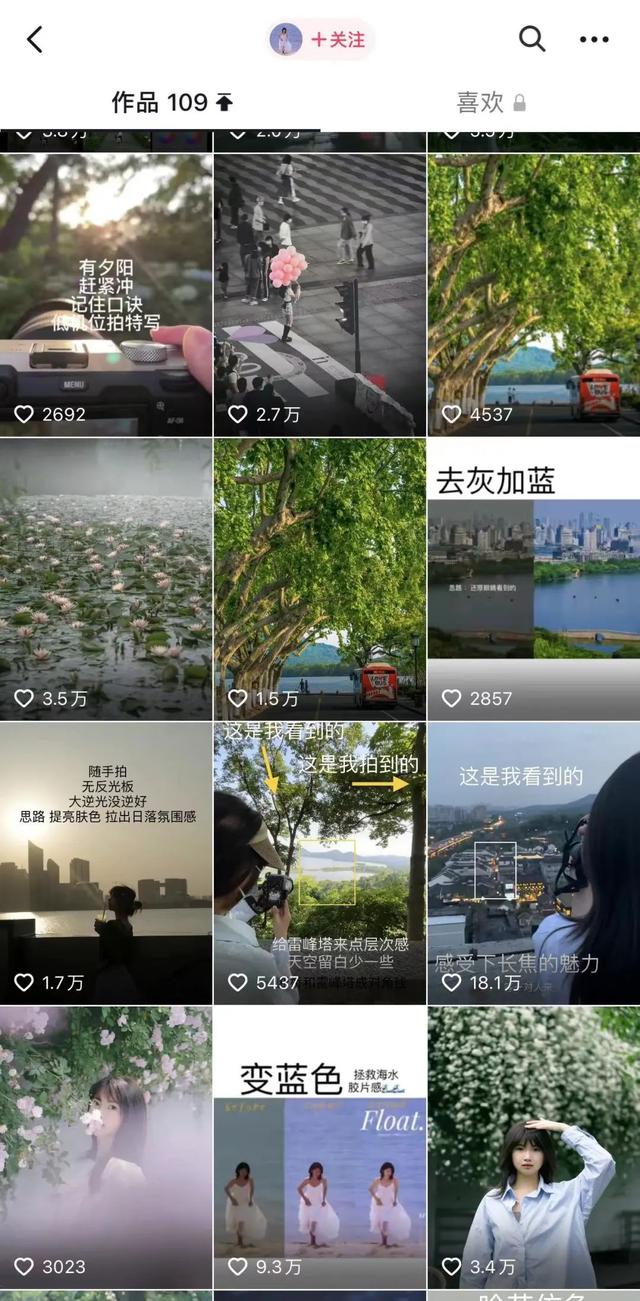Open the lotus pond video

click(106, 579)
